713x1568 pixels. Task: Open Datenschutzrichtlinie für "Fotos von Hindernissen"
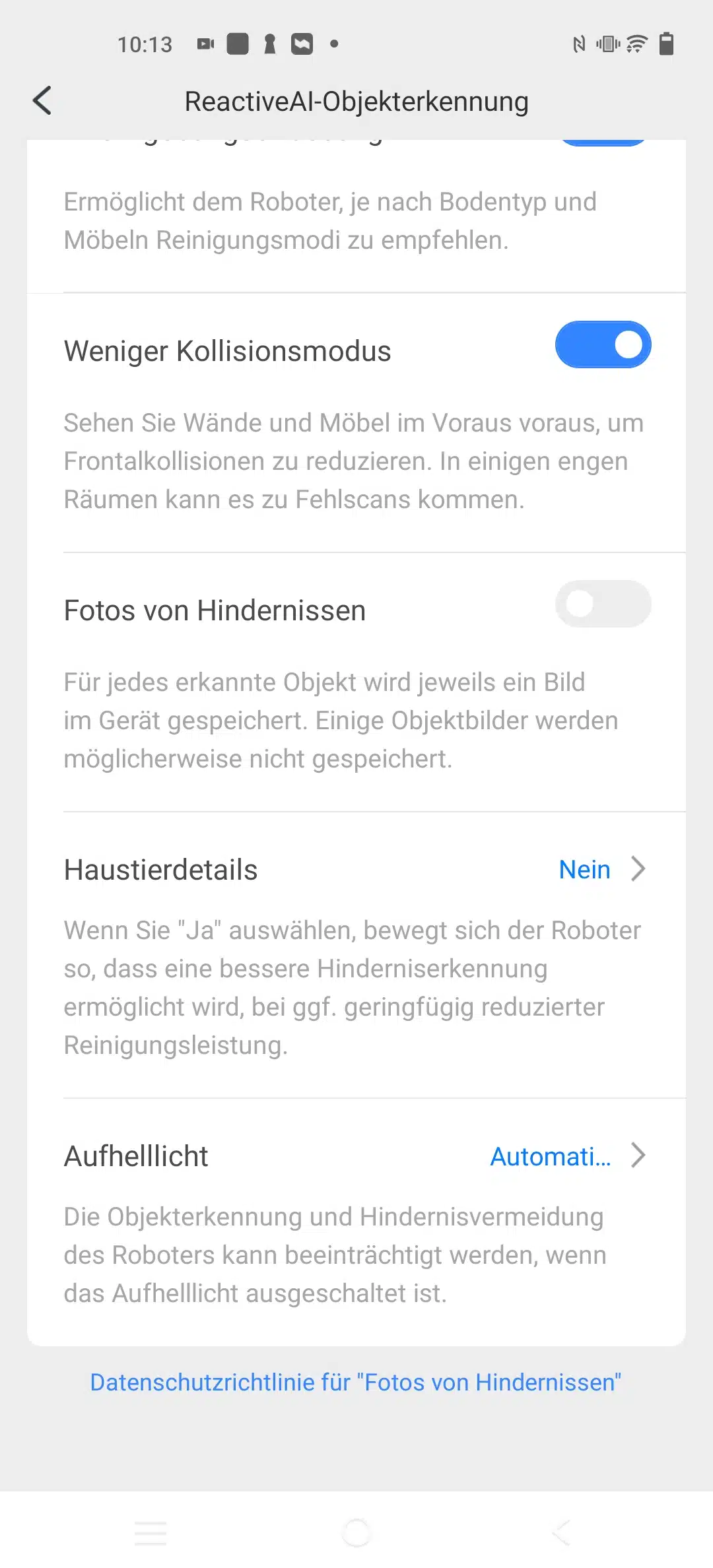356,1383
